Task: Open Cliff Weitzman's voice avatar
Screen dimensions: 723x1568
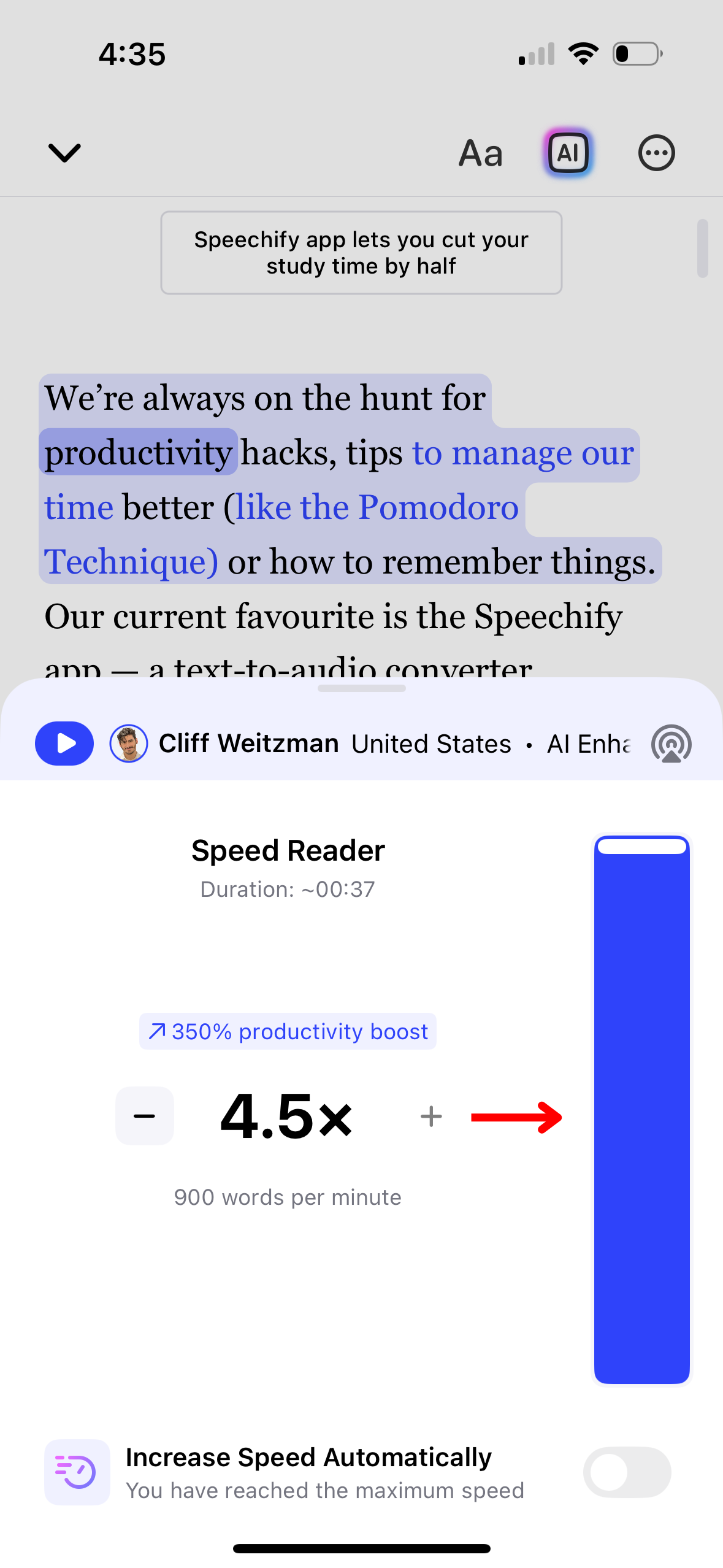Action: 129,744
